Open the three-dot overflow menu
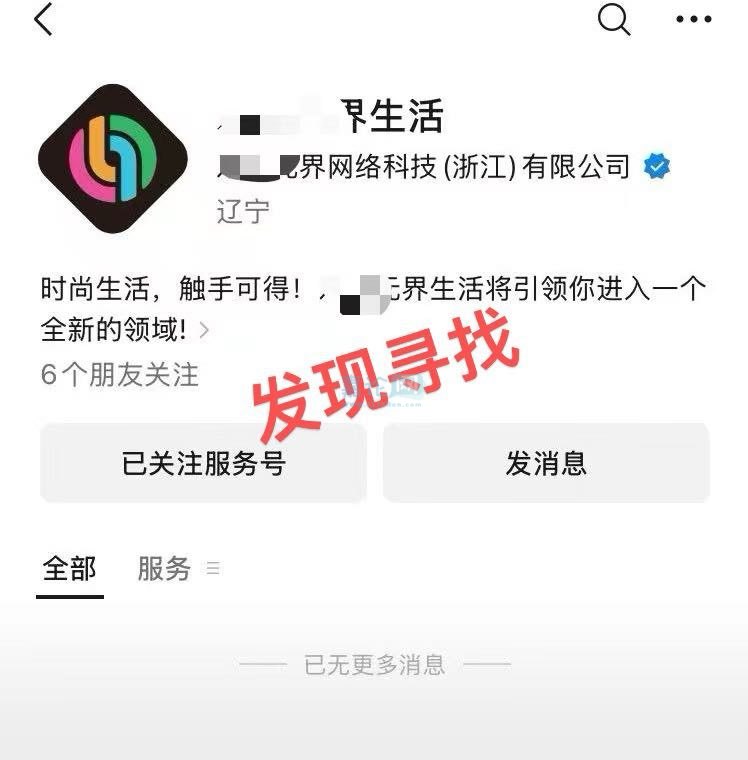 tap(693, 20)
